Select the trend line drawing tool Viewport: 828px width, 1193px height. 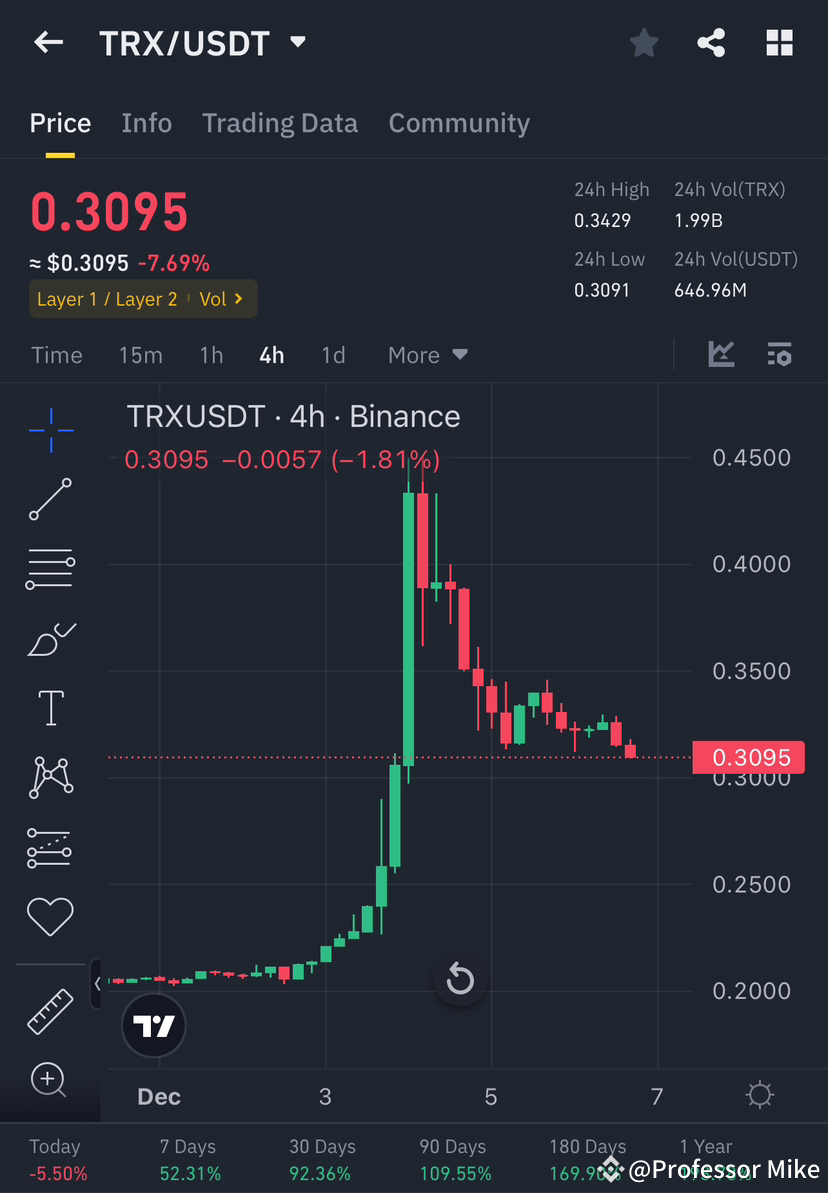[x=50, y=499]
